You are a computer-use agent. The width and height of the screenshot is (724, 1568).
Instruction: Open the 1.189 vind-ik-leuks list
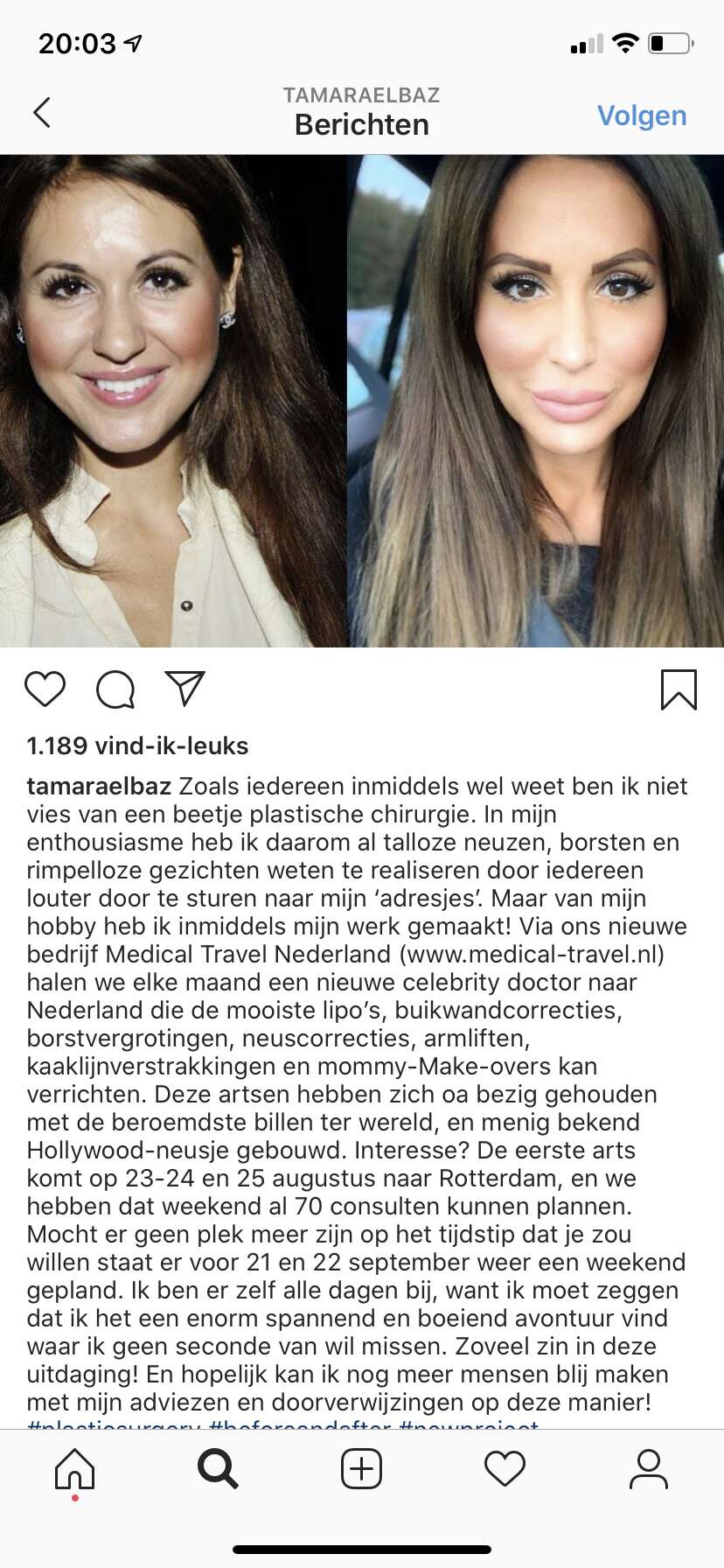coord(137,745)
